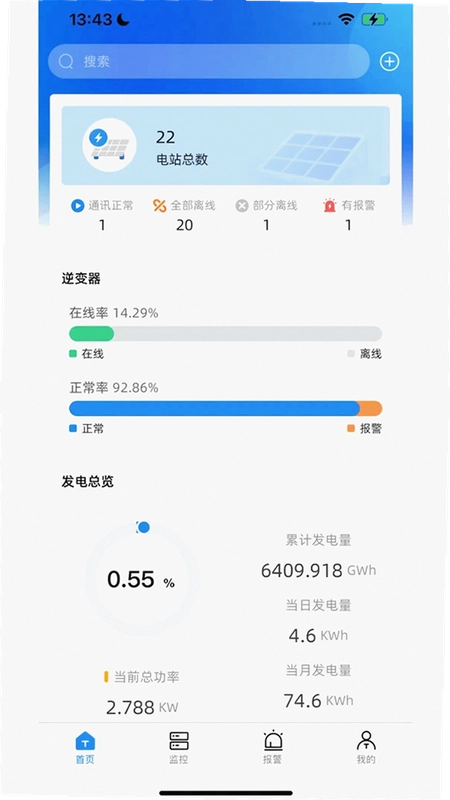Open the 搜索 search field
The image size is (450, 800).
209,62
